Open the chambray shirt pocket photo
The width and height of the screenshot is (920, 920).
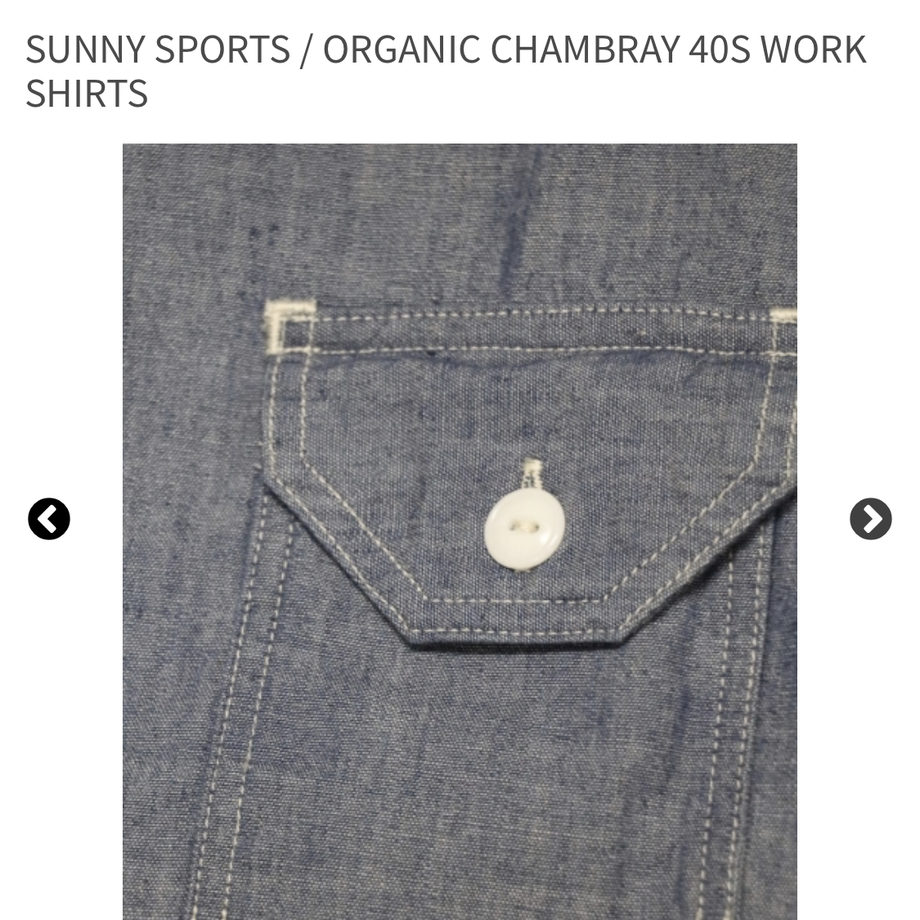tap(460, 530)
